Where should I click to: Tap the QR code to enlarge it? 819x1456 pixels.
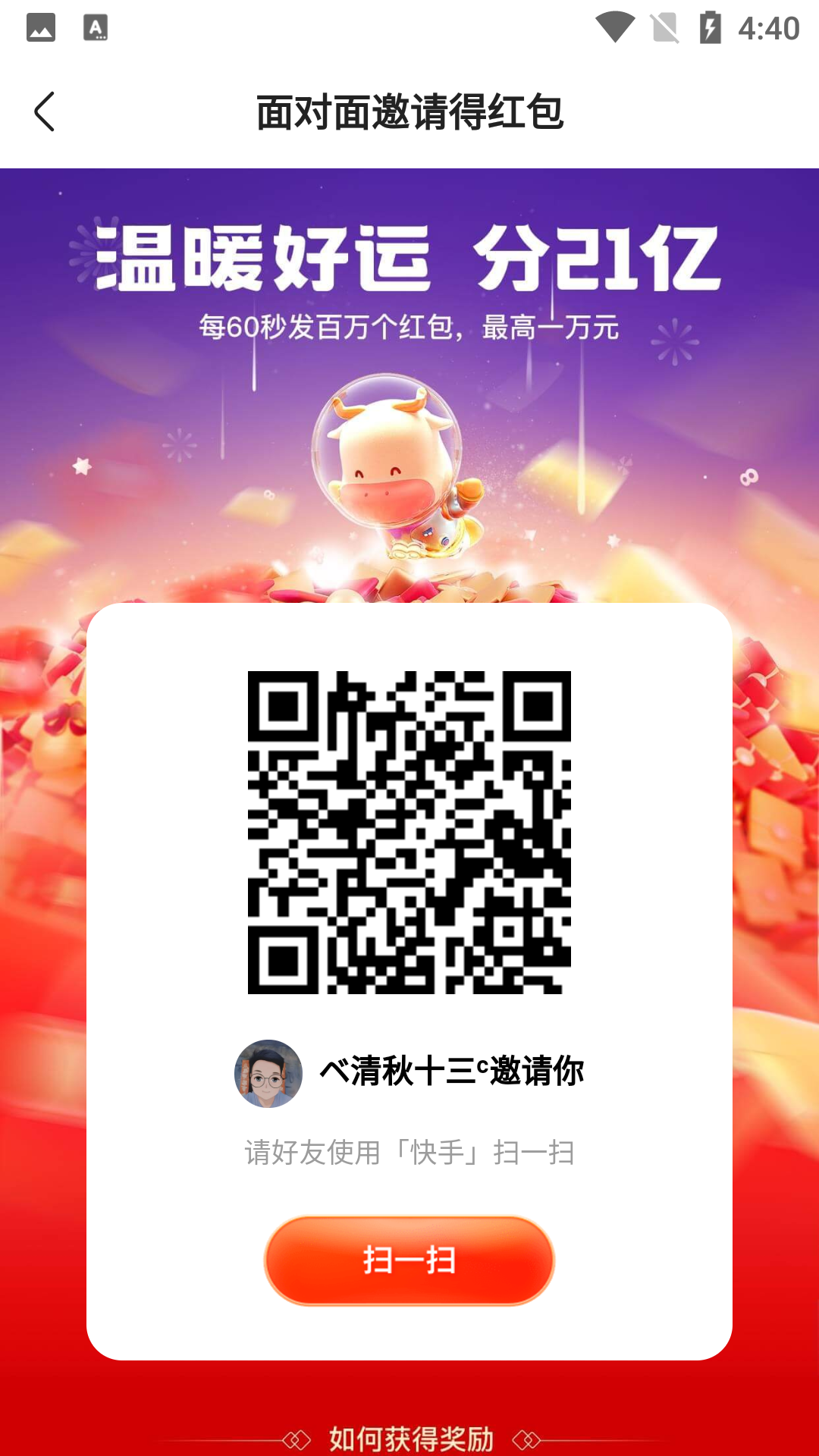[x=408, y=834]
